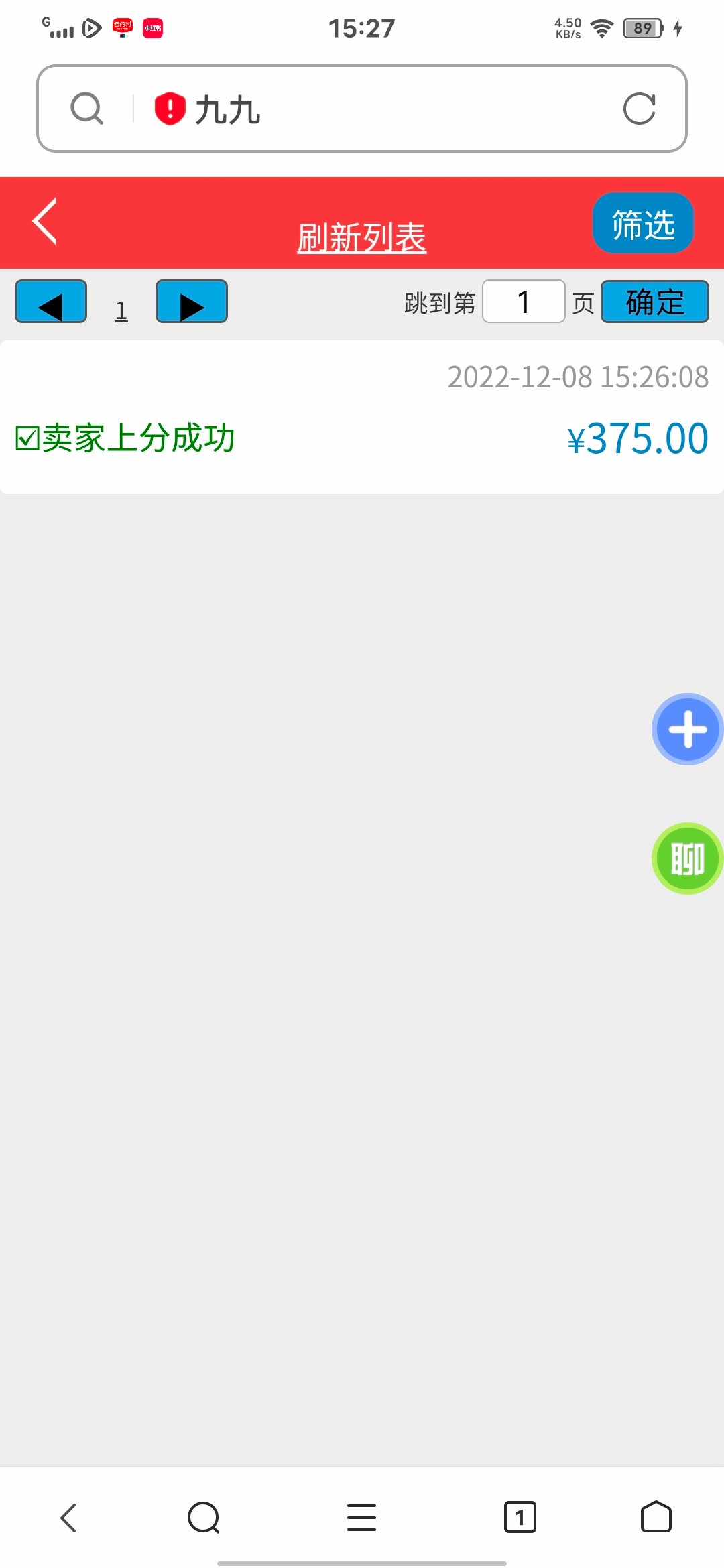
Task: Tap the 刷新列表 refresh link
Action: coord(361,238)
